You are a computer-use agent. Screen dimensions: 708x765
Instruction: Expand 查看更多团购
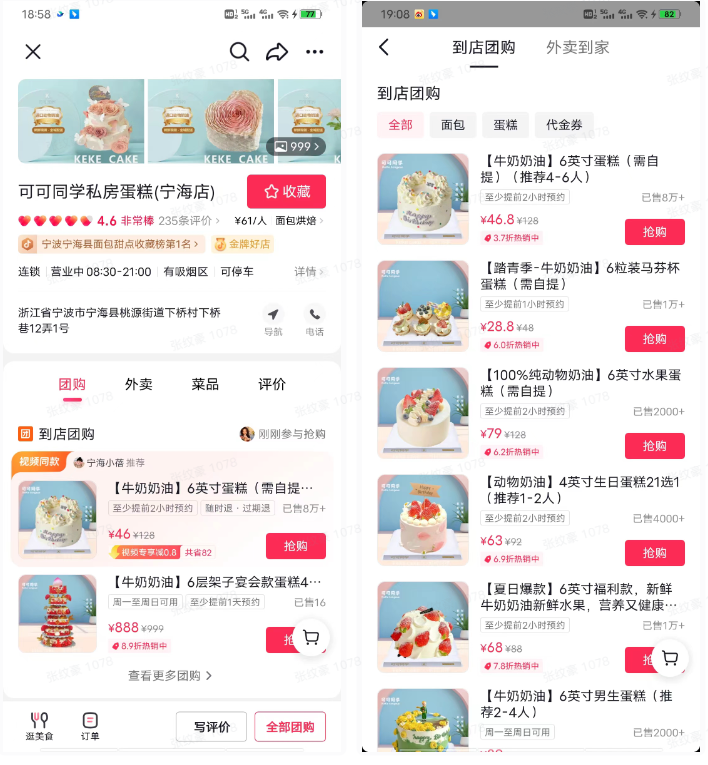[170, 676]
